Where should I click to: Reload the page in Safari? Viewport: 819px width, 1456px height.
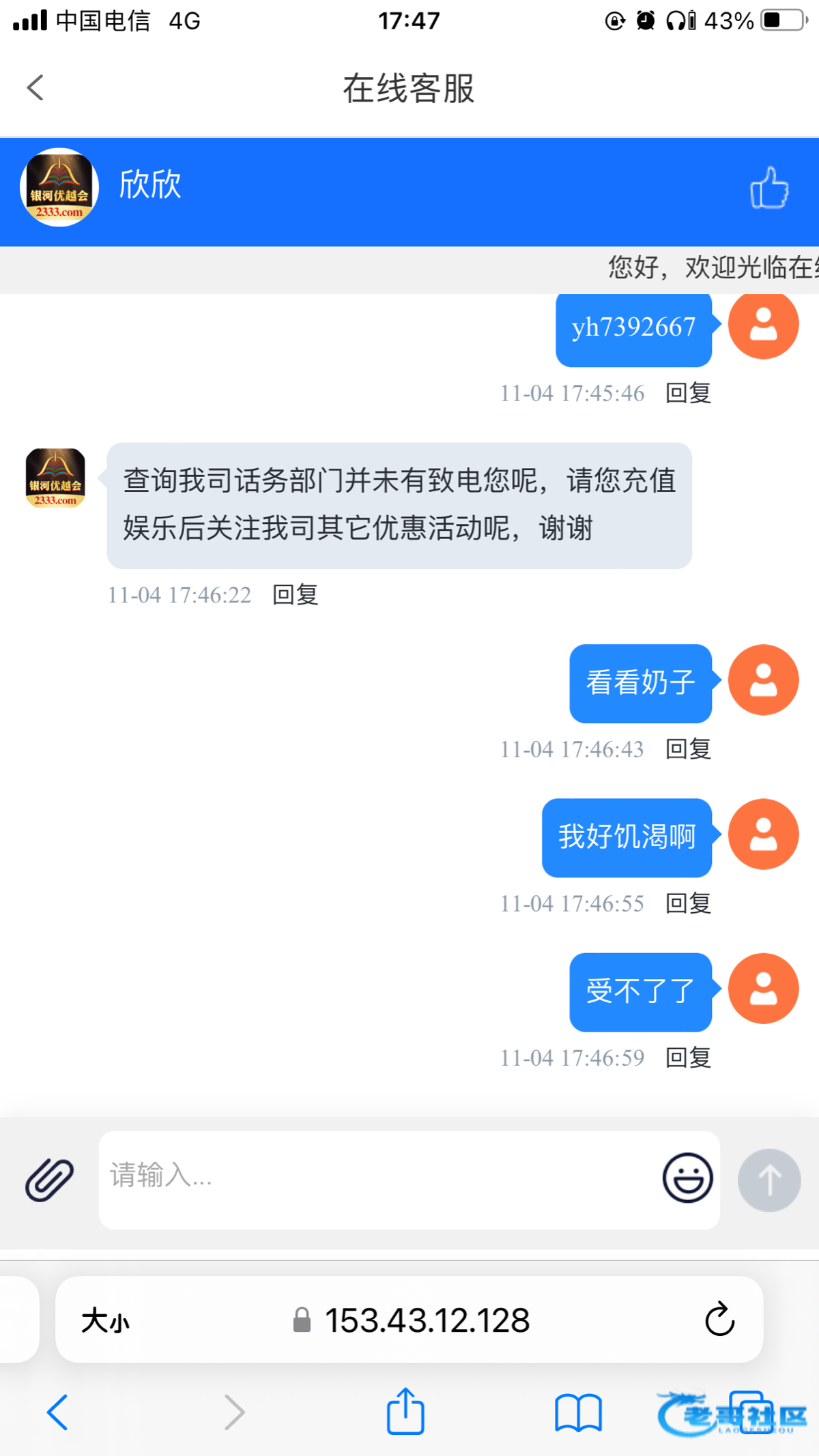719,1320
